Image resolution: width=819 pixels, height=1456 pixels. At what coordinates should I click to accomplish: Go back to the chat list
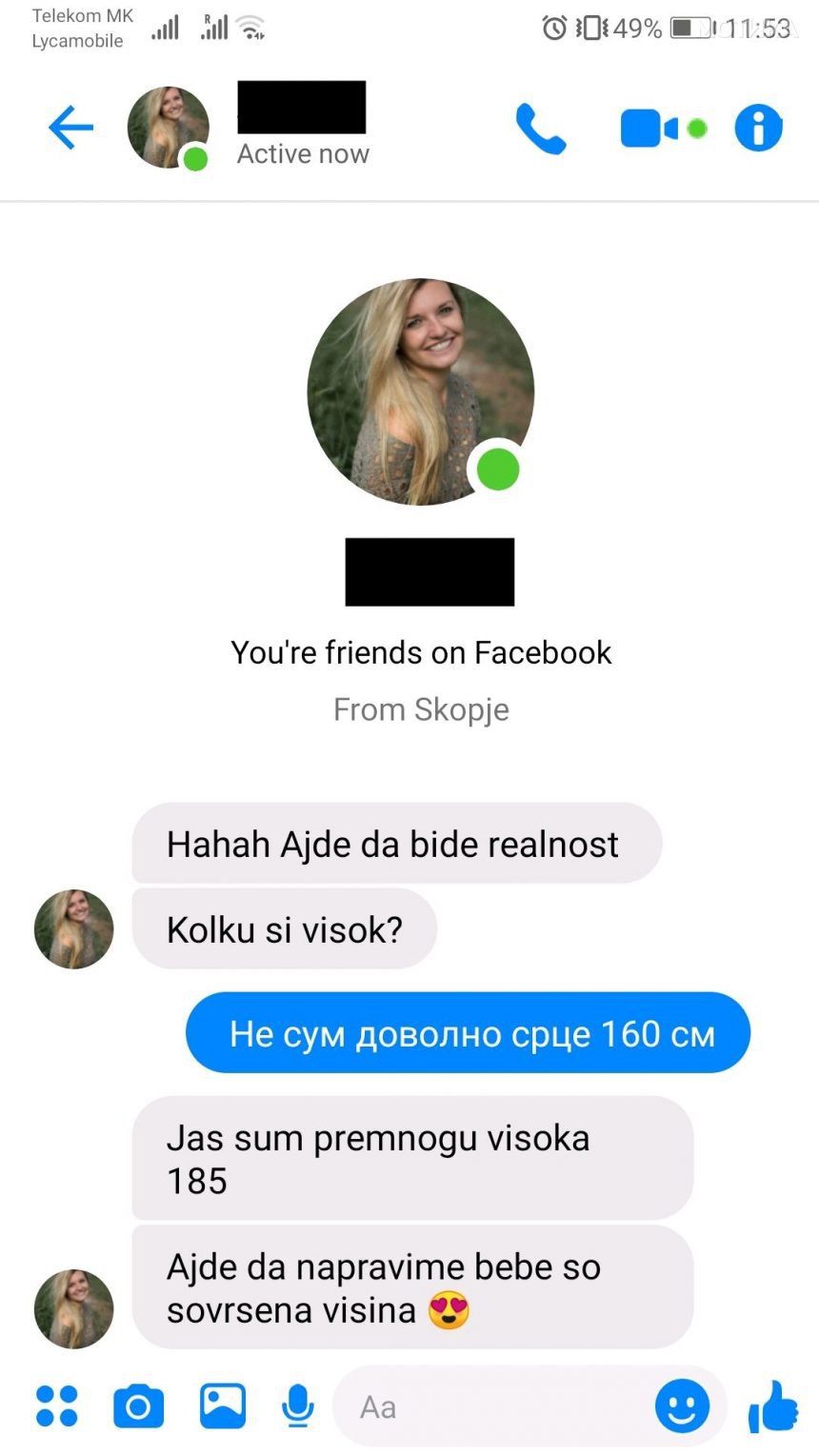[71, 128]
